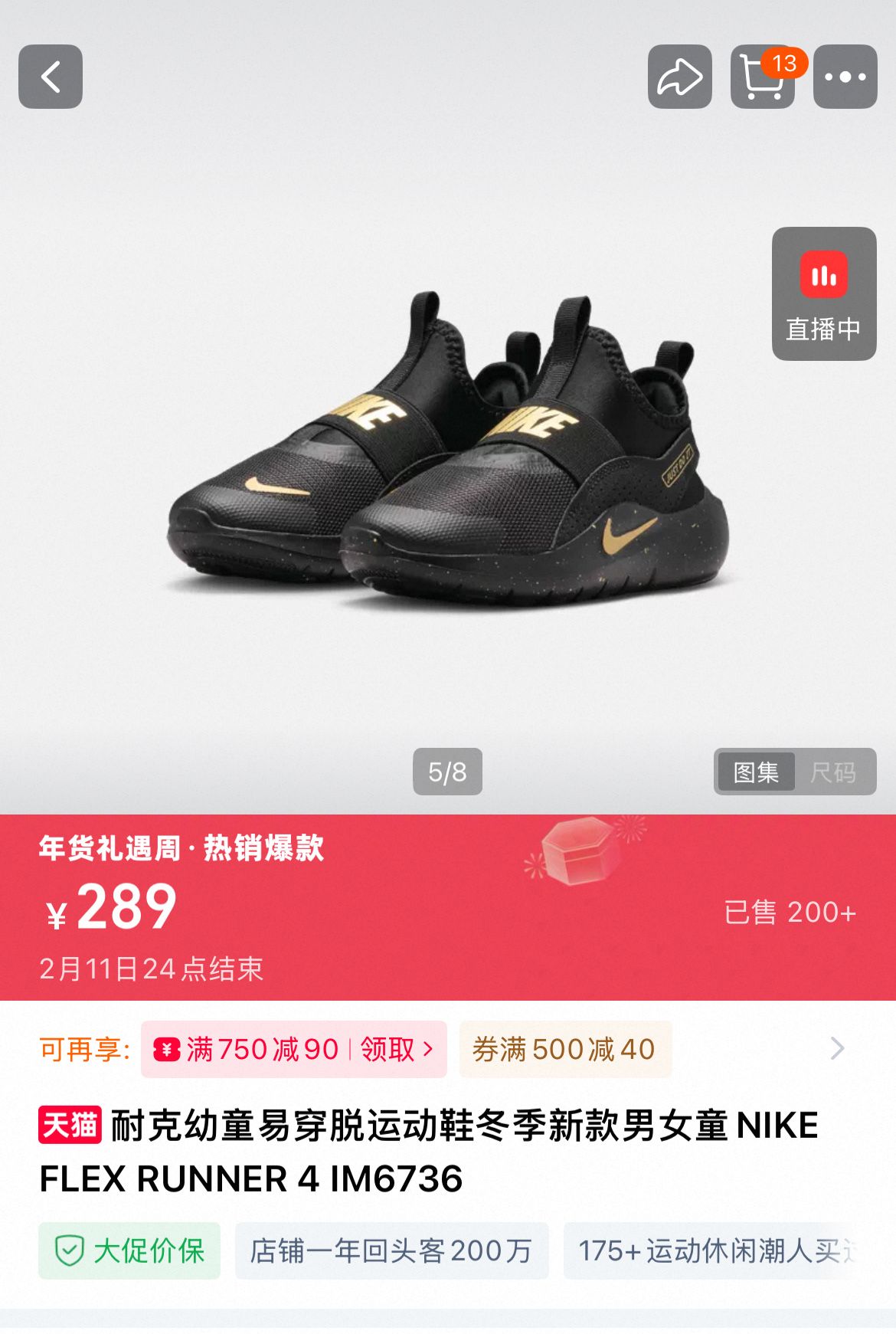The height and width of the screenshot is (1334, 896).
Task: Expand coupon details with the right chevron
Action: pyautogui.click(x=838, y=1048)
